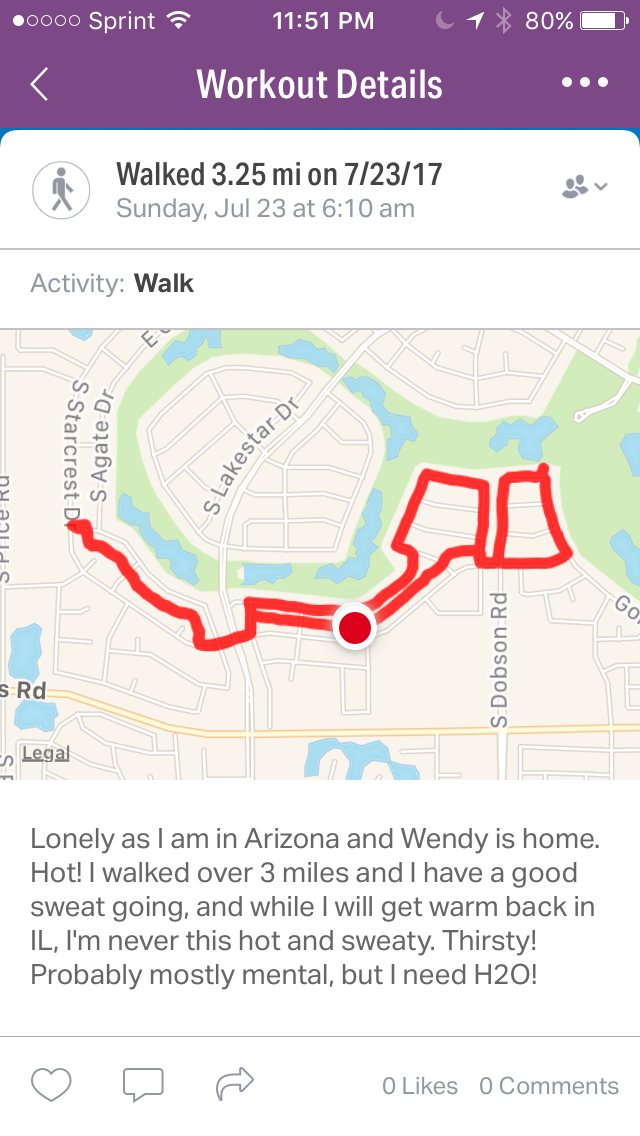Open the three-dot overflow menu
Screen dimensions: 640x1136
[585, 83]
